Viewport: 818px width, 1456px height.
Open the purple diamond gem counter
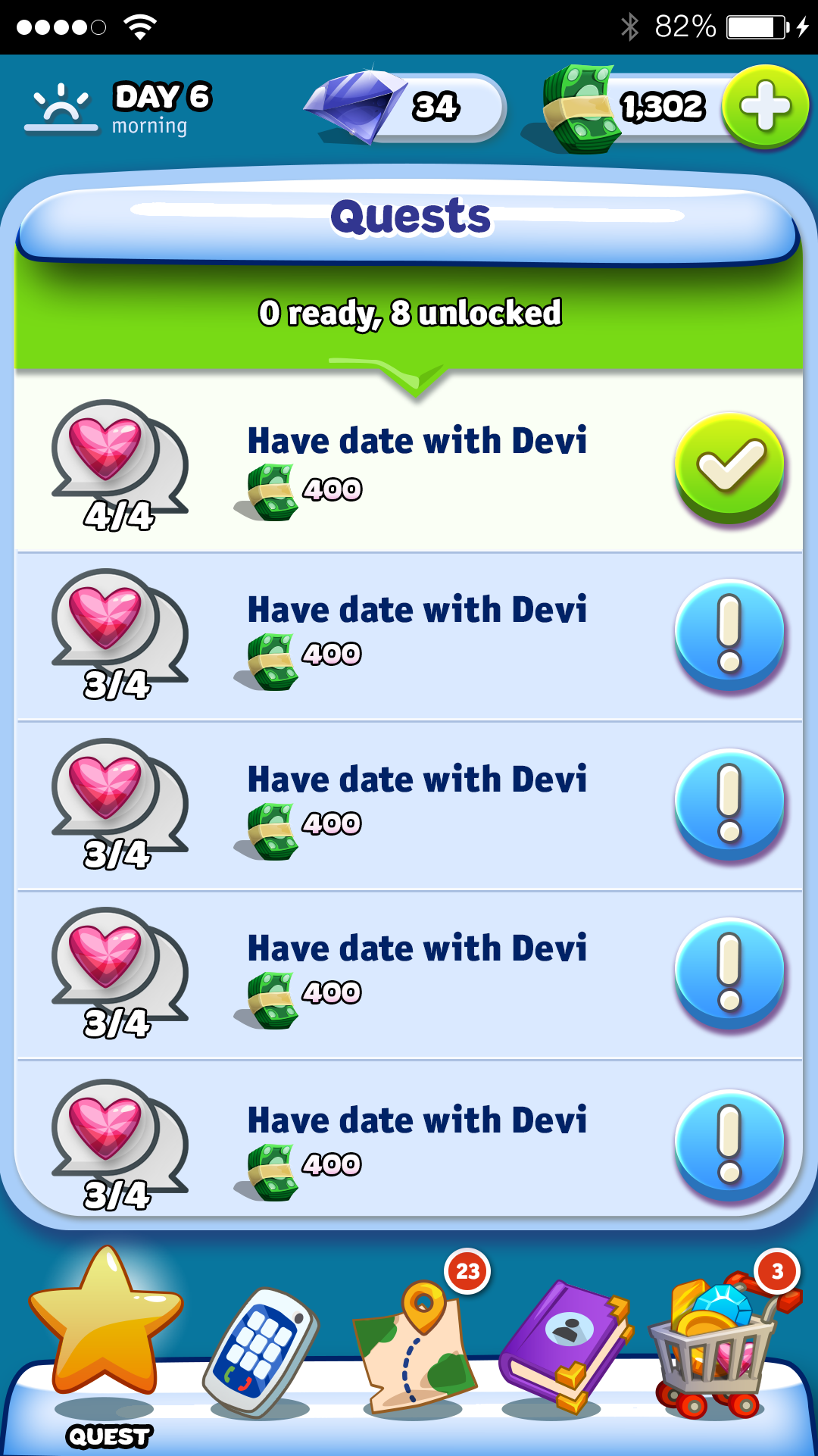point(405,107)
